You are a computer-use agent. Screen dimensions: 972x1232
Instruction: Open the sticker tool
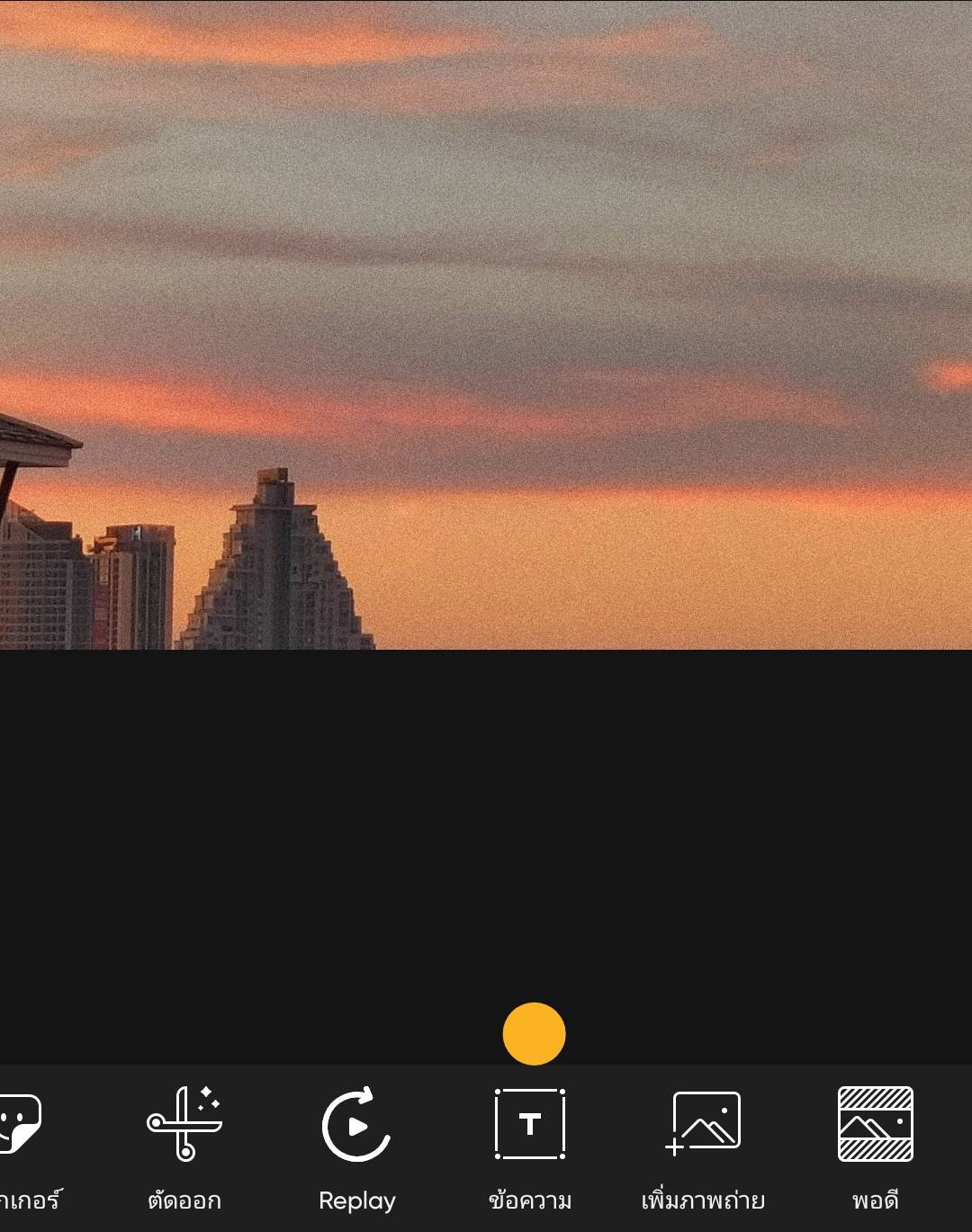[20, 1125]
